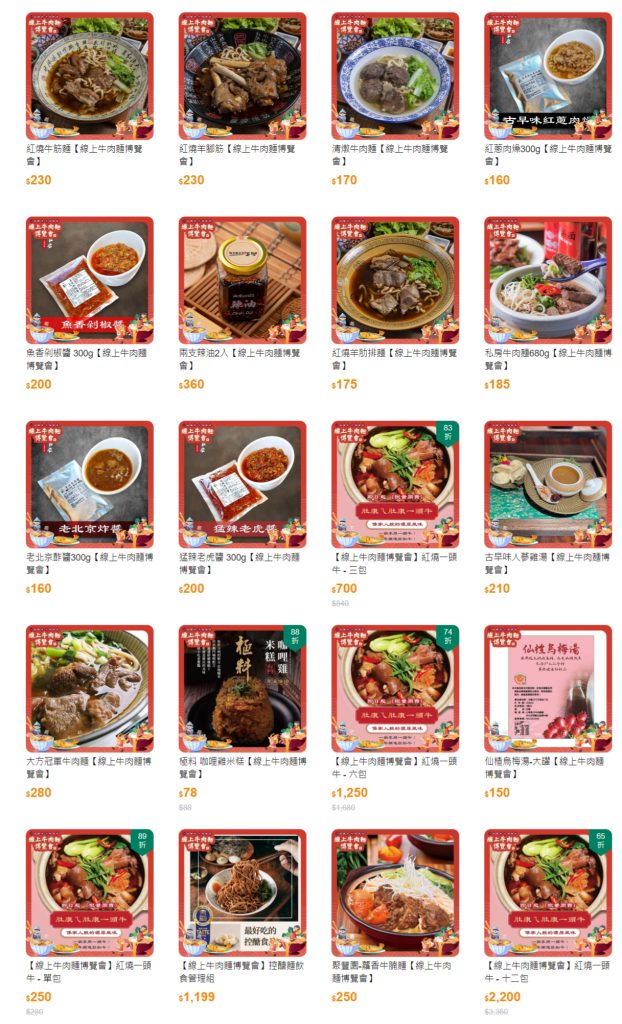
Task: Open 紅燒一頭牛 三包 product for $700
Action: coord(395,483)
